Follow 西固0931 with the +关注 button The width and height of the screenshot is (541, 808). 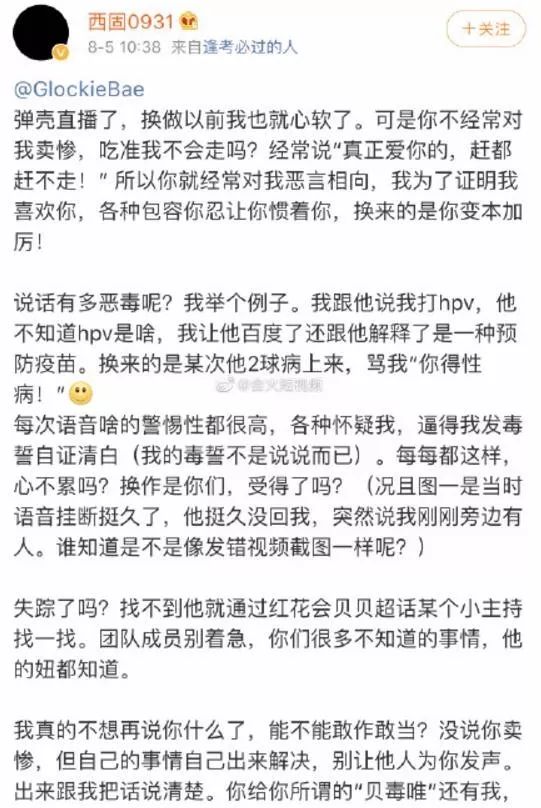point(486,29)
